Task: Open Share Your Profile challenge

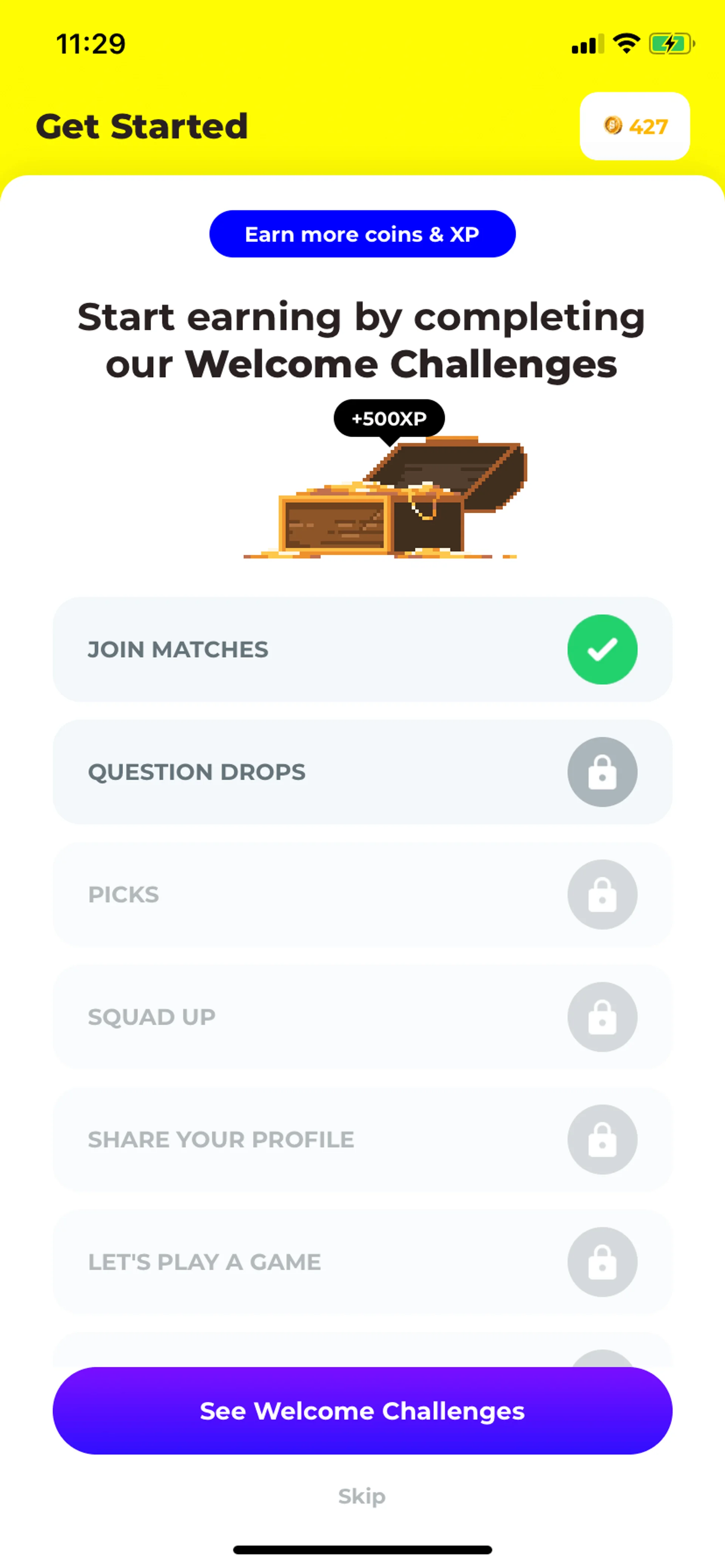Action: coord(362,1139)
